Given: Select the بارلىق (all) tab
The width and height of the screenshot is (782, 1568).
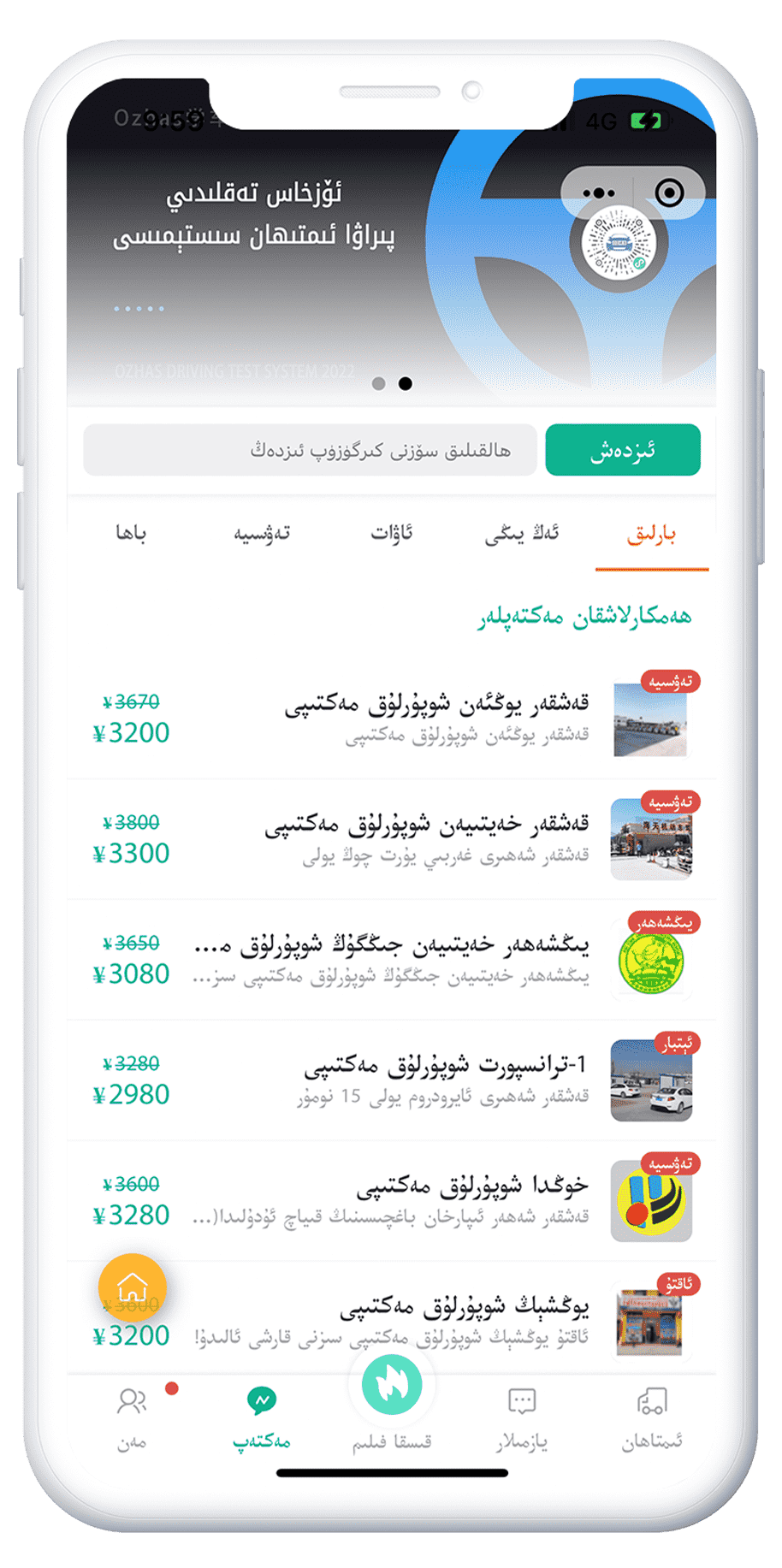Looking at the screenshot, I should pos(651,534).
